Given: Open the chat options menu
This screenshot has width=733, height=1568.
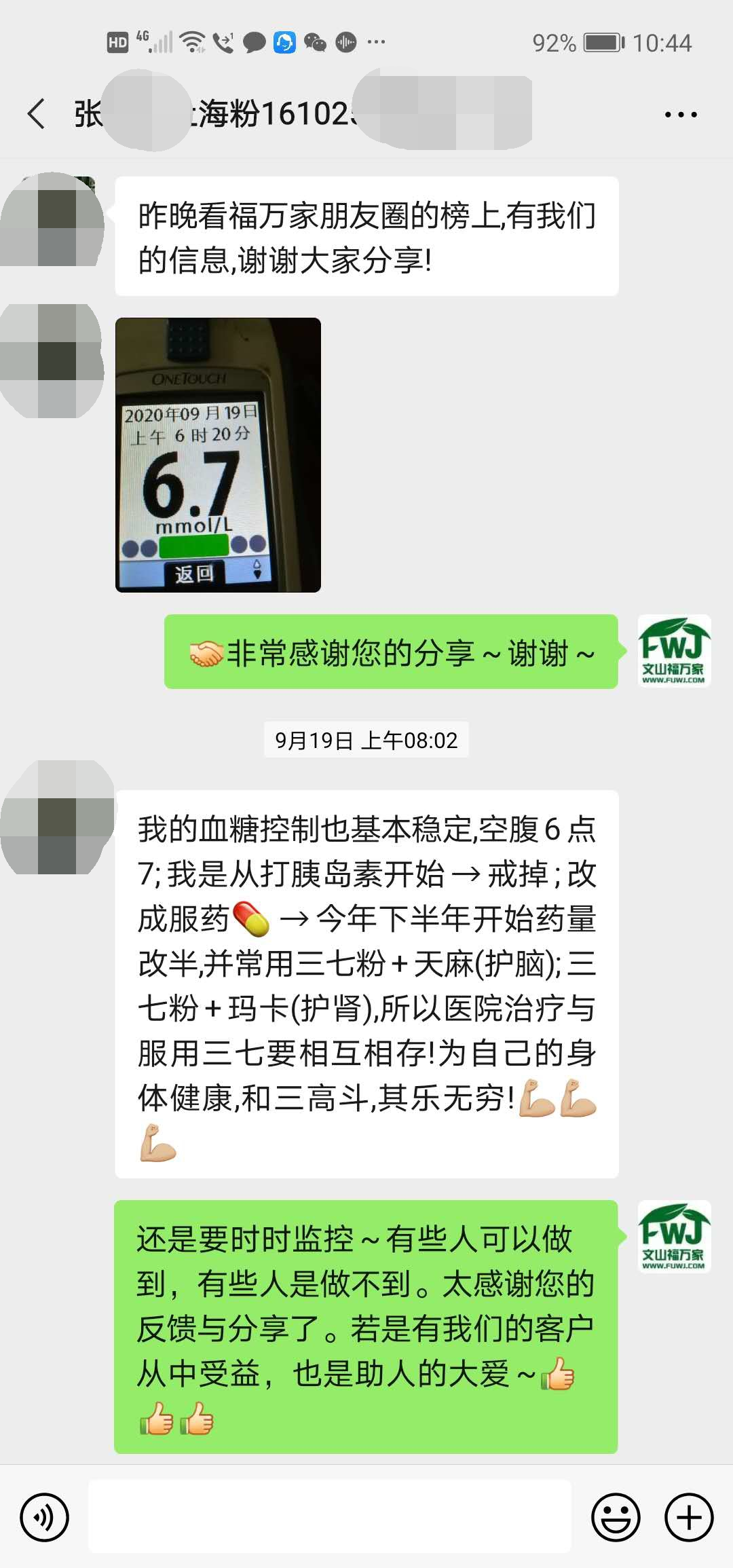Looking at the screenshot, I should pos(680,115).
